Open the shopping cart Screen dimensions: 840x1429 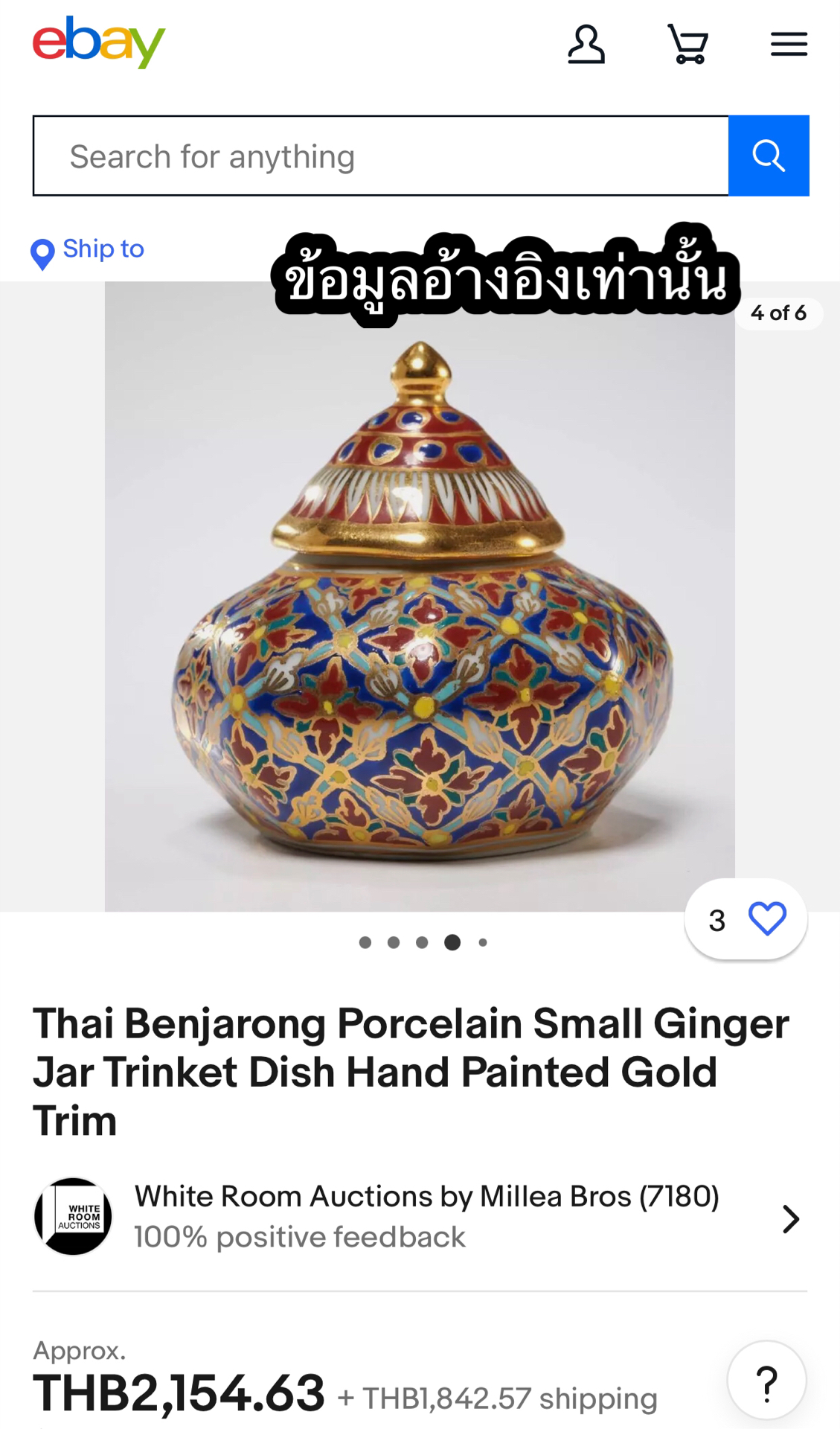(x=687, y=44)
